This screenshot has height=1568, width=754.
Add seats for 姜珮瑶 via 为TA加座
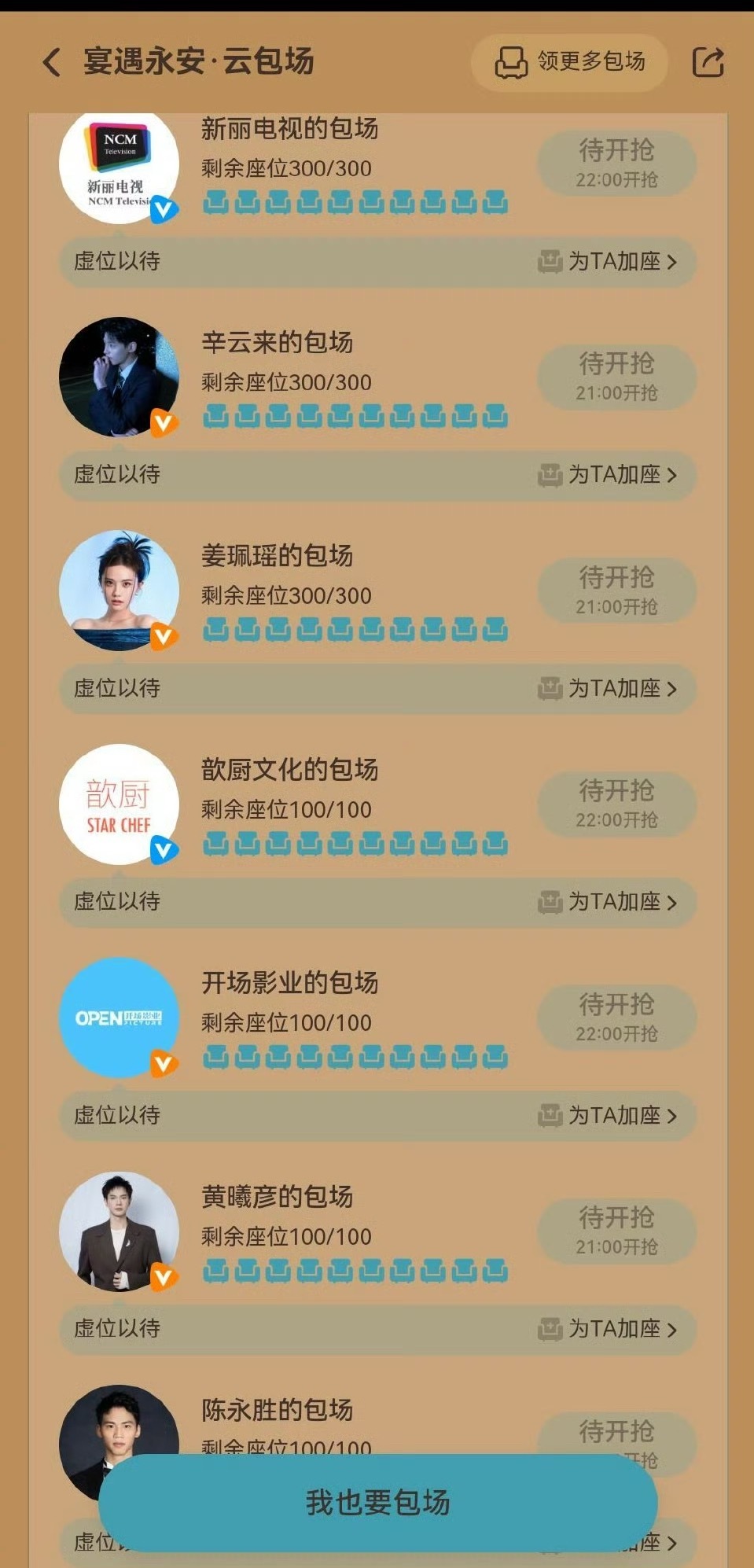coord(607,688)
